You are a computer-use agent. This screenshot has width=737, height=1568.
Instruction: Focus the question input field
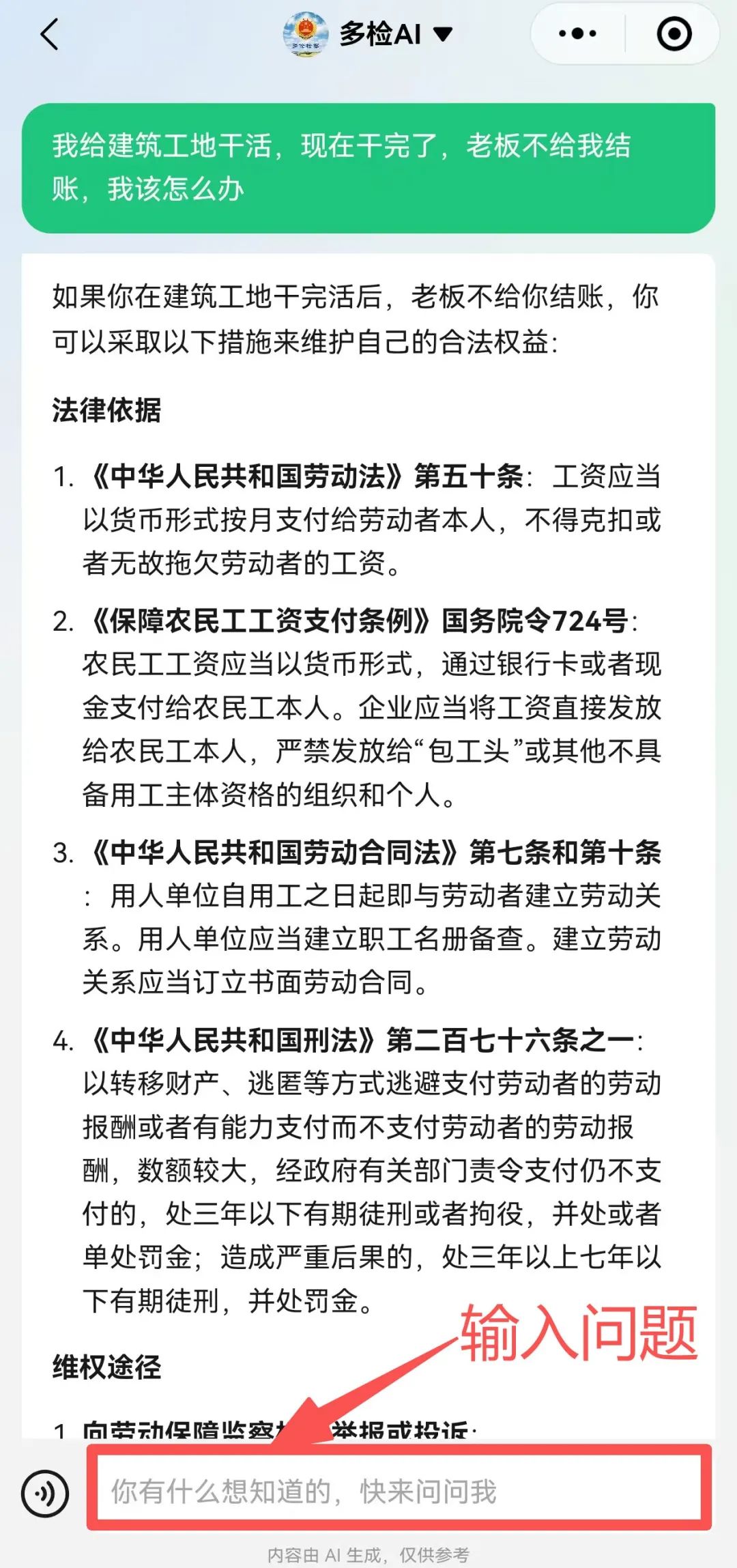[x=399, y=1492]
